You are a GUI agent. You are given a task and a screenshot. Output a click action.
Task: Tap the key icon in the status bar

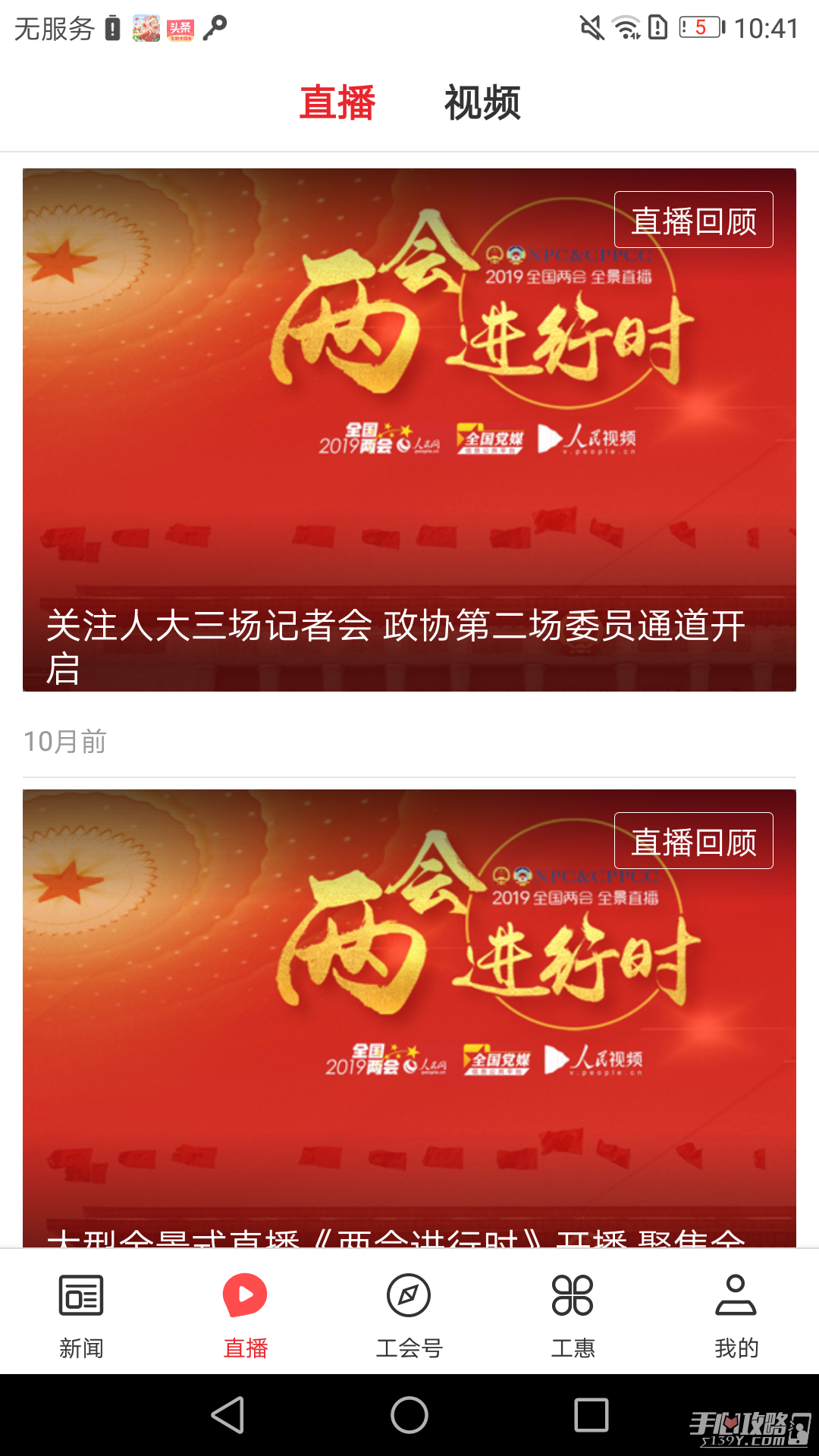213,29
